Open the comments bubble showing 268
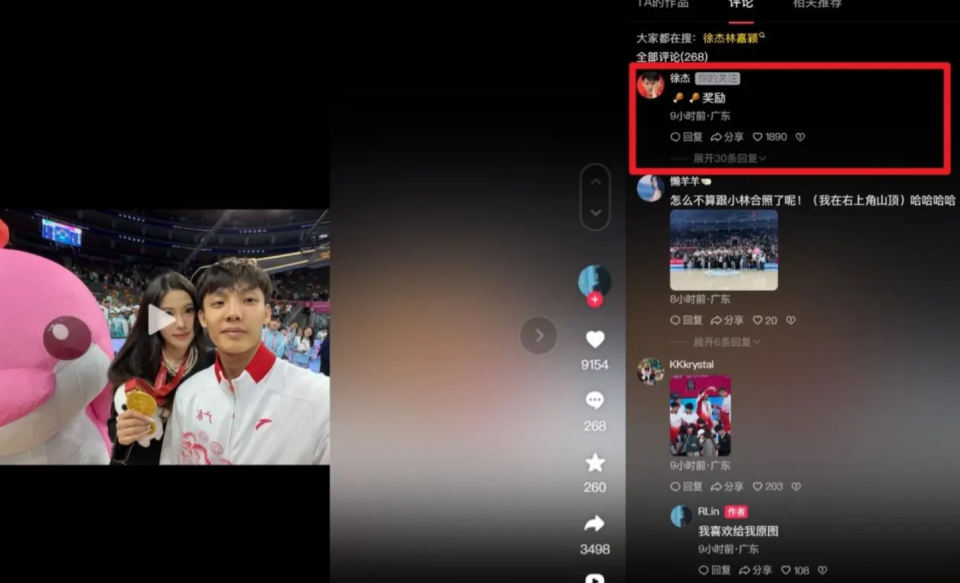The image size is (960, 583). point(594,401)
